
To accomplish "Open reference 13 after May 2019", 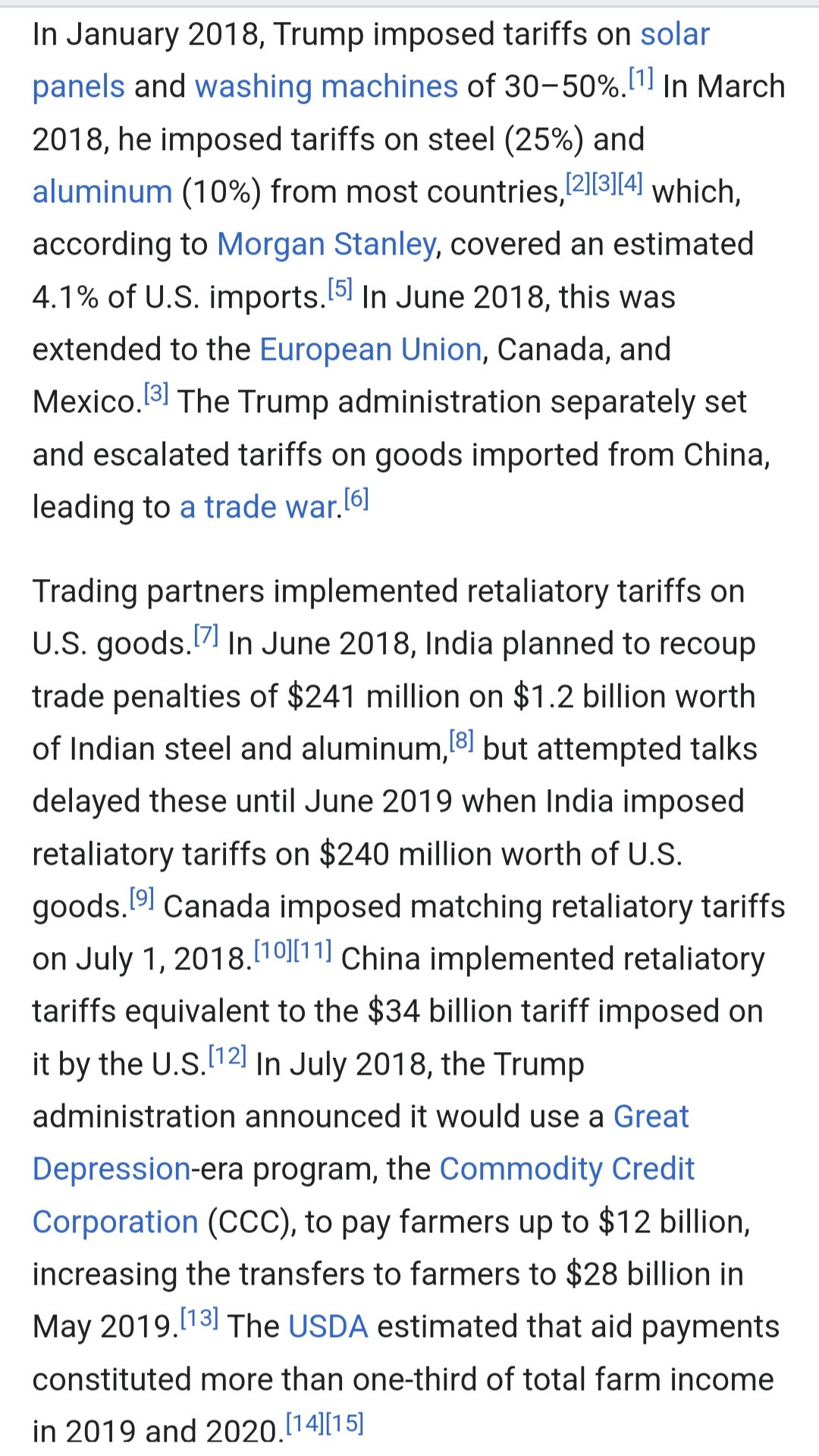I will (199, 1318).
